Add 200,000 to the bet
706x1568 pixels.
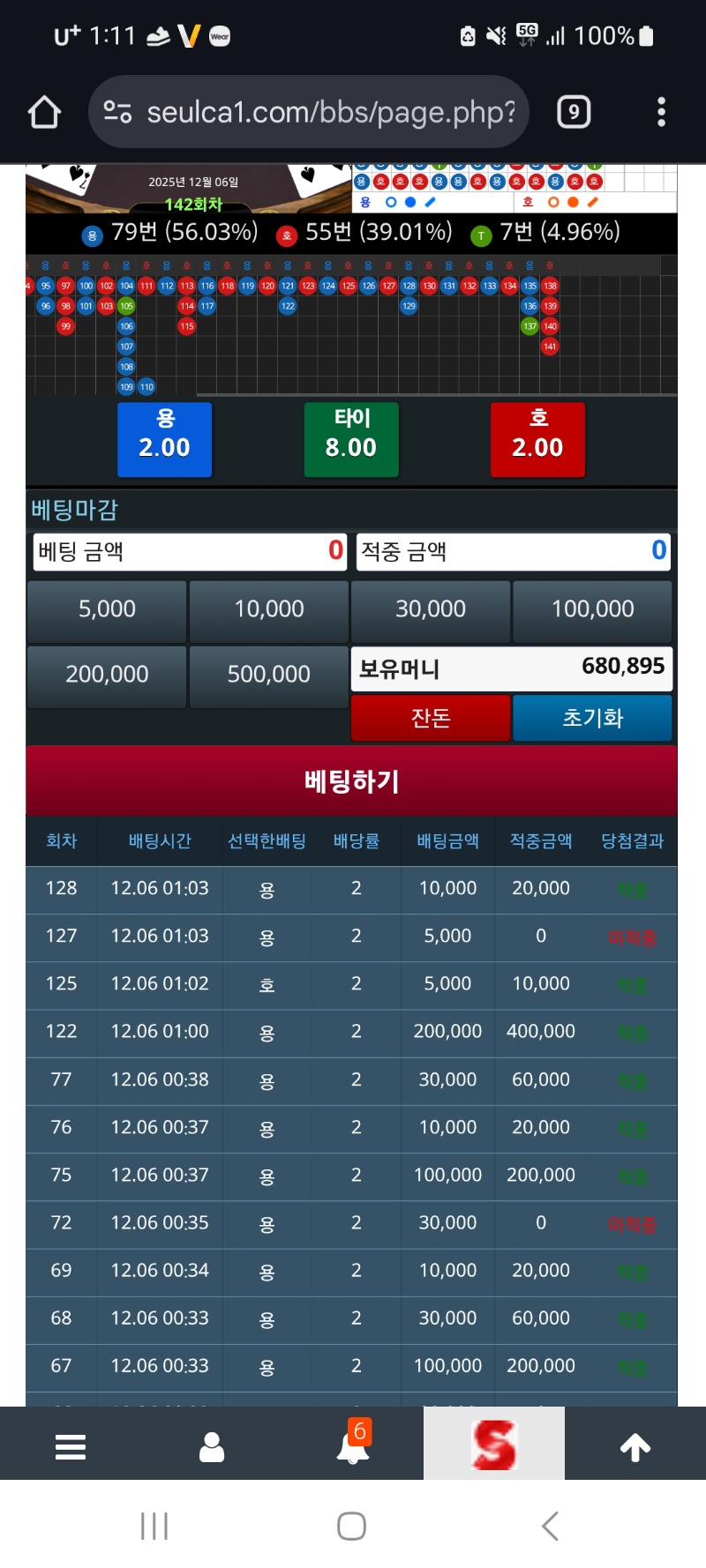click(107, 675)
